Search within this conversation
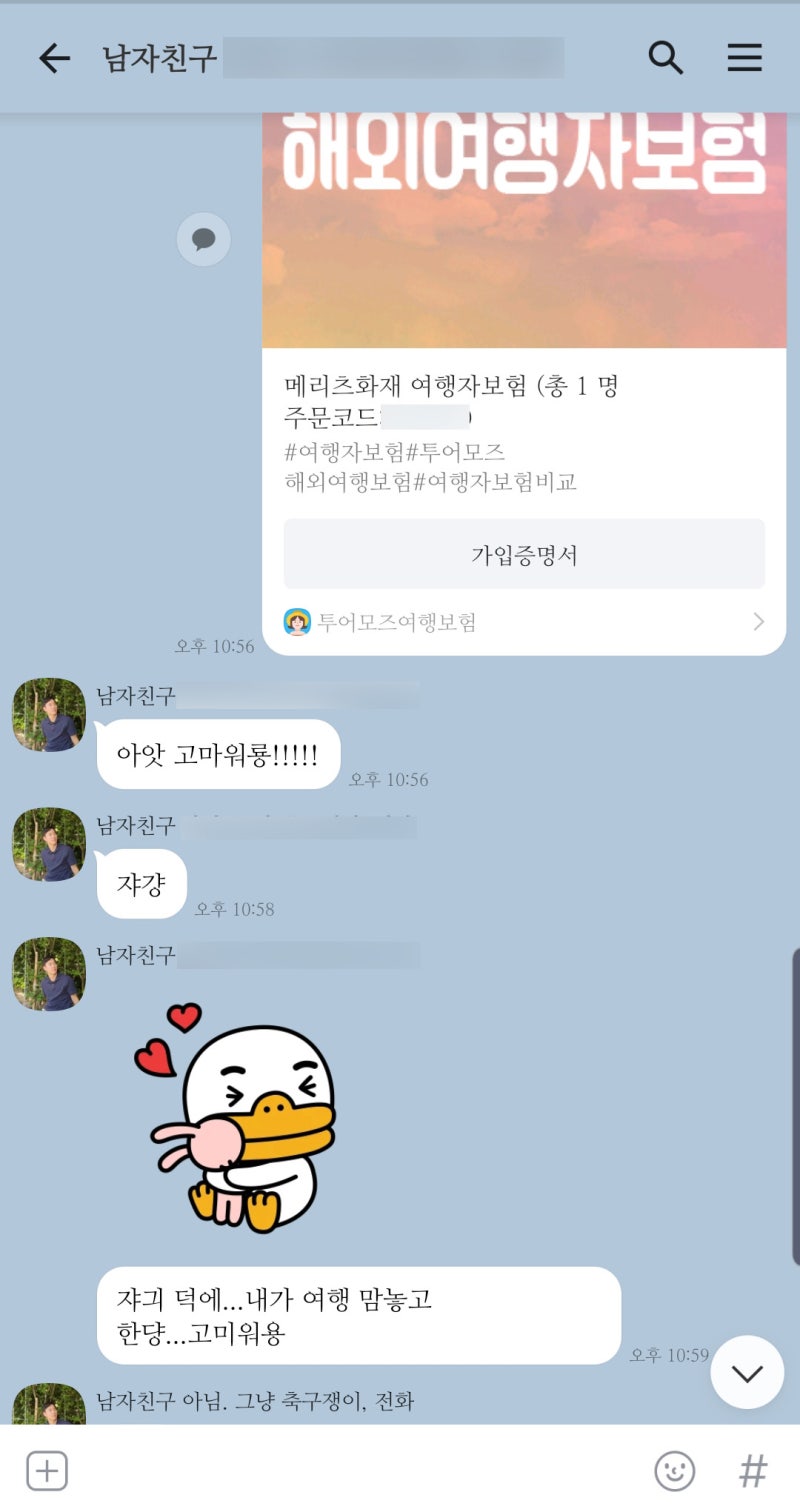Viewport: 800px width, 1512px height. pos(665,58)
